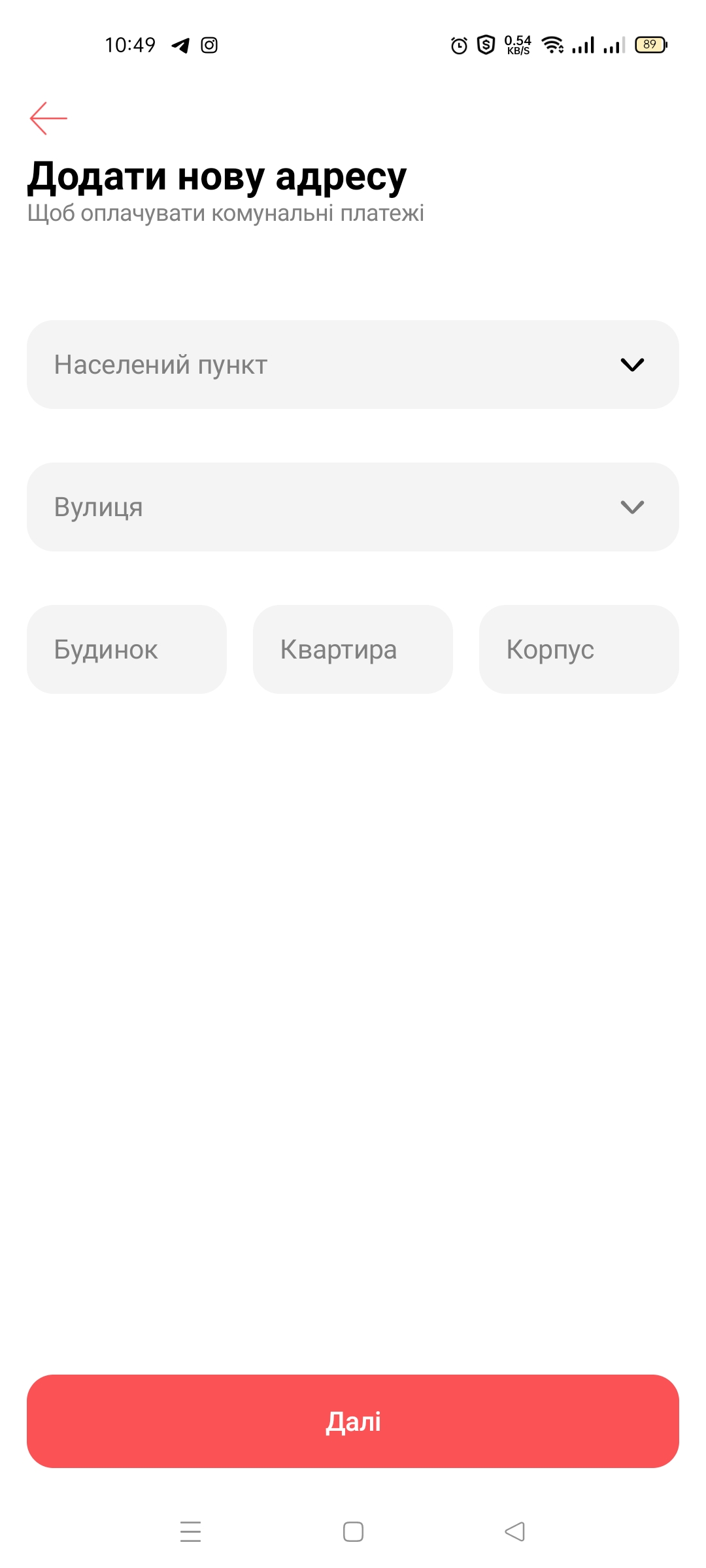Go to the system home screen
The width and height of the screenshot is (706, 1568).
pos(353,1531)
